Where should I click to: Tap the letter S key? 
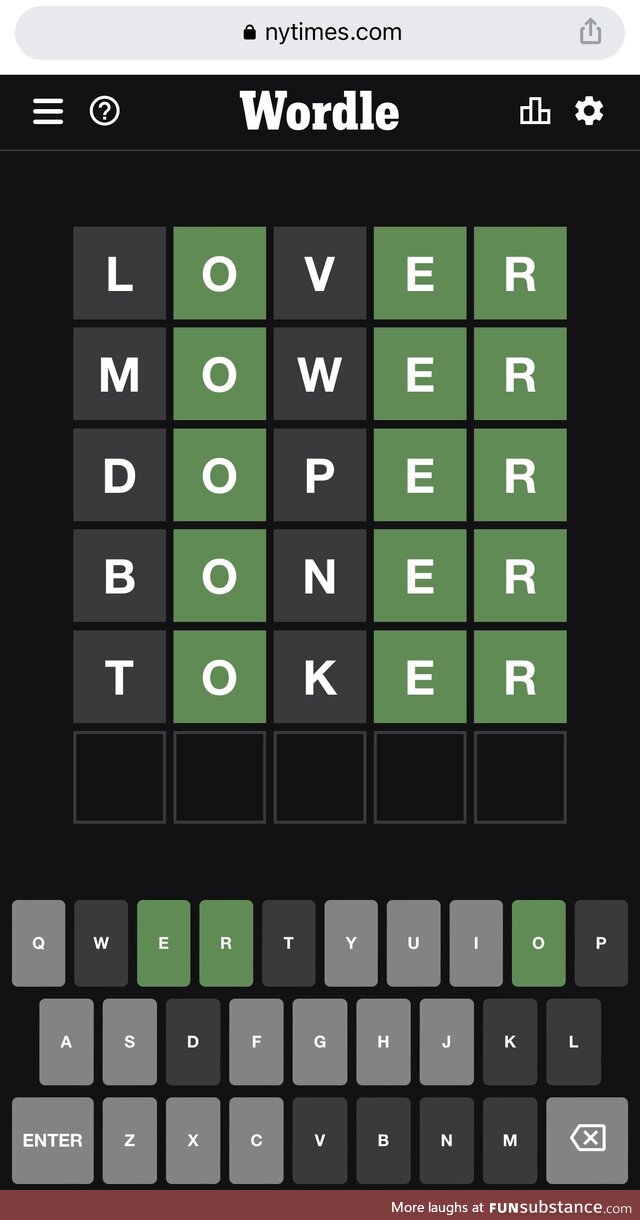point(130,1041)
